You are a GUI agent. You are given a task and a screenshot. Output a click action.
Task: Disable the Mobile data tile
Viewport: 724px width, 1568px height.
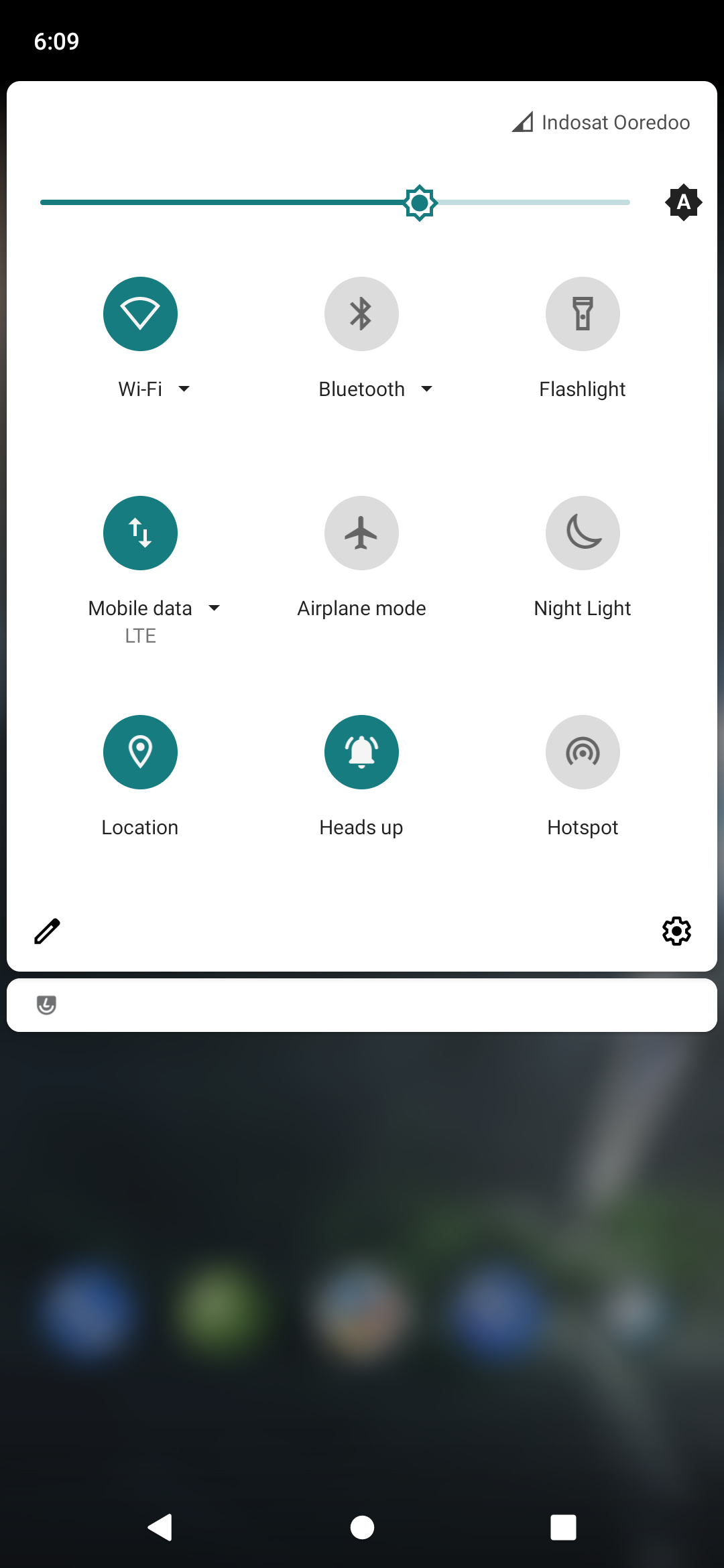point(140,533)
